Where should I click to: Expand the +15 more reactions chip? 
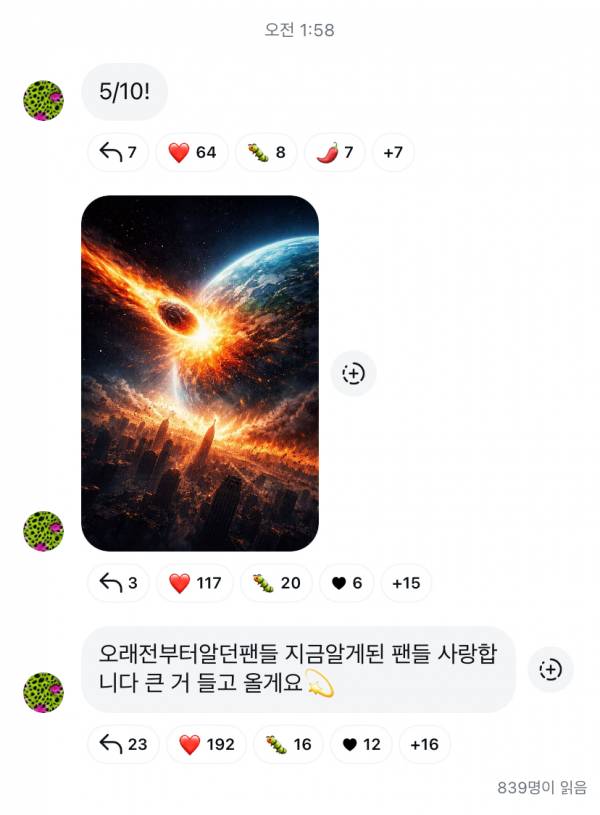[x=406, y=583]
